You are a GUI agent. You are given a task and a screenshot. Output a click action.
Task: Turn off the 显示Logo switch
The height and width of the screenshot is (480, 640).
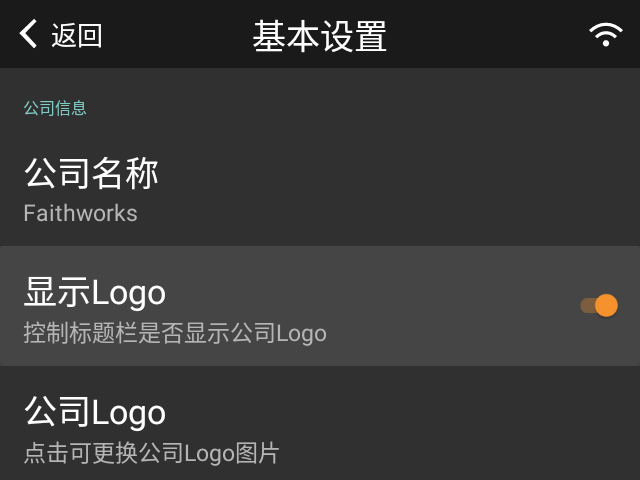[599, 306]
